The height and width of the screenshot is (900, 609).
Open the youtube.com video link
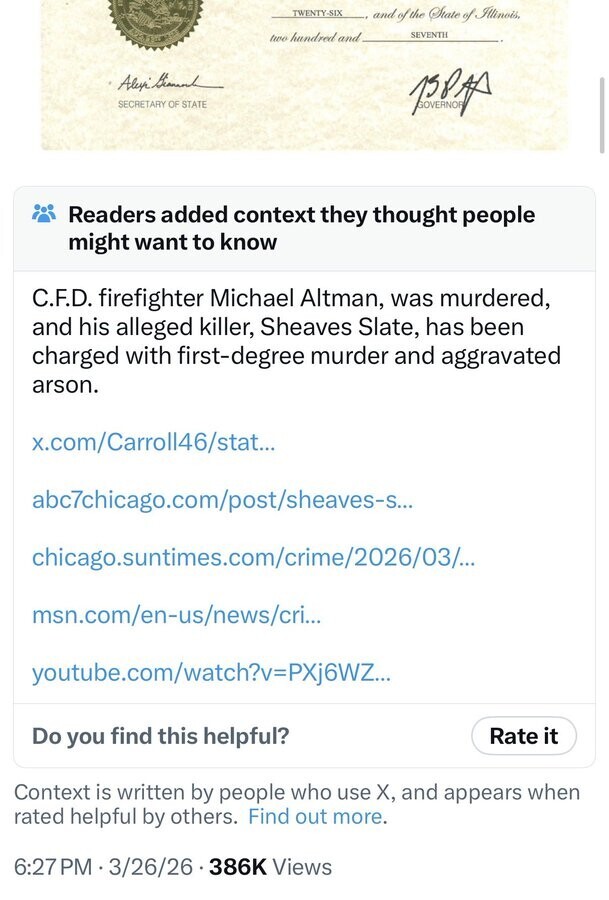point(212,673)
